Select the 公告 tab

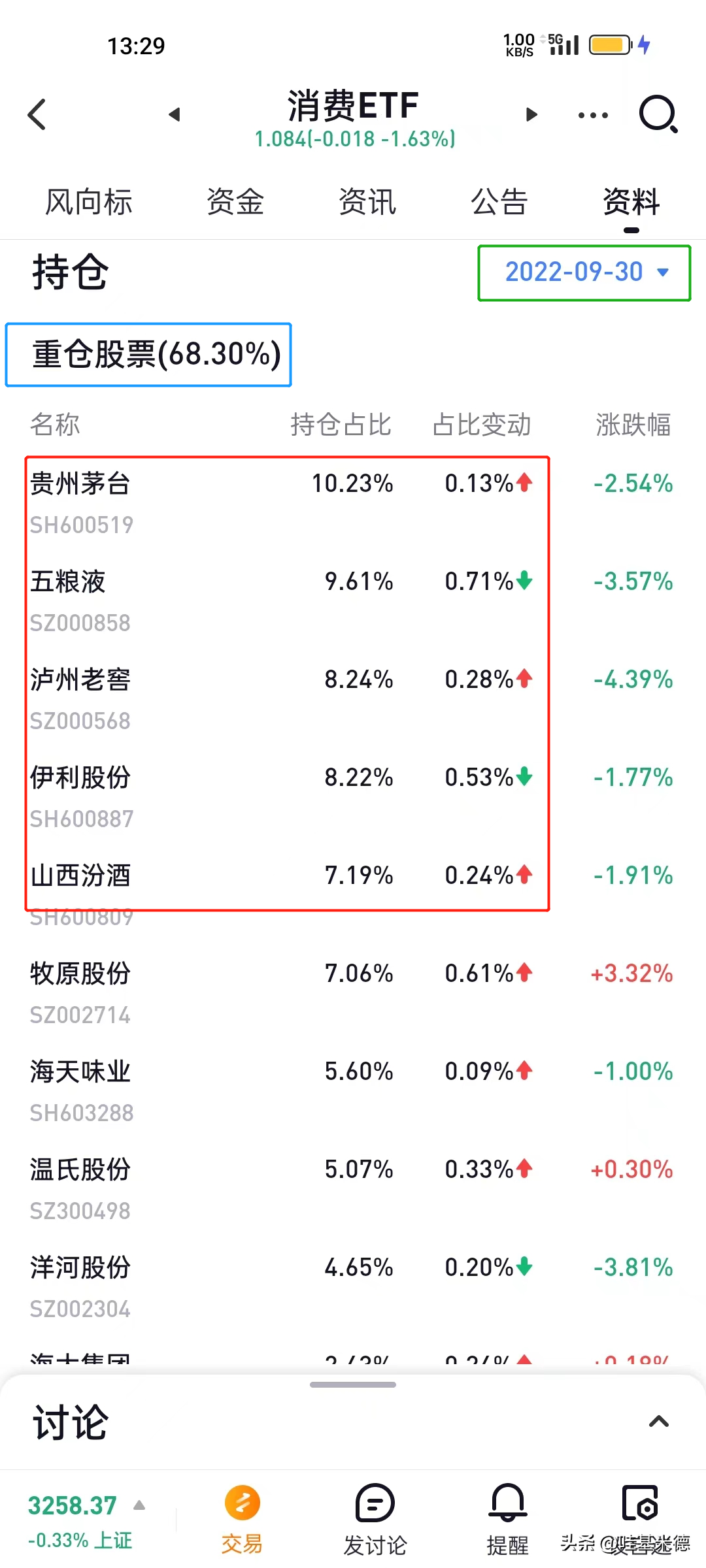pos(499,202)
